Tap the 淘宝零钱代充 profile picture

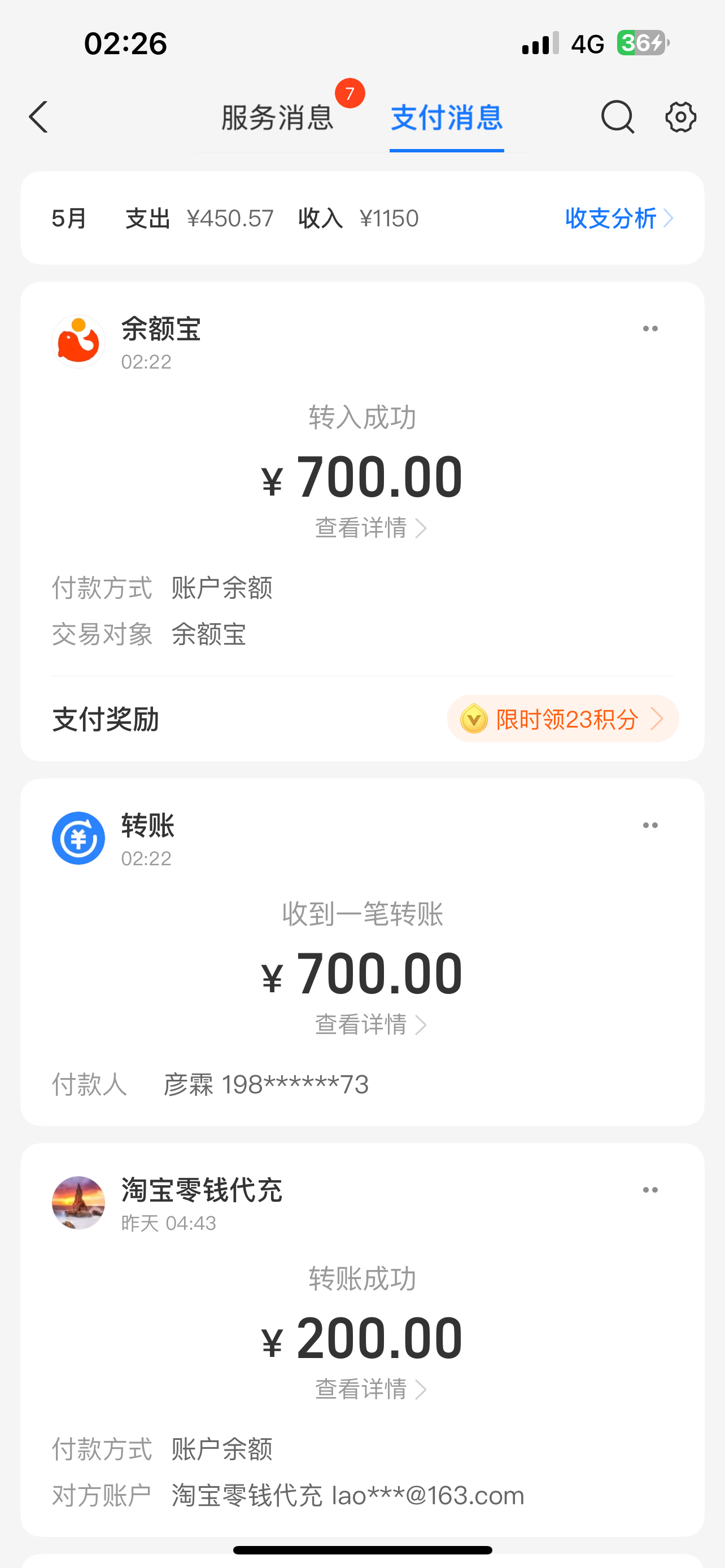pos(78,1203)
